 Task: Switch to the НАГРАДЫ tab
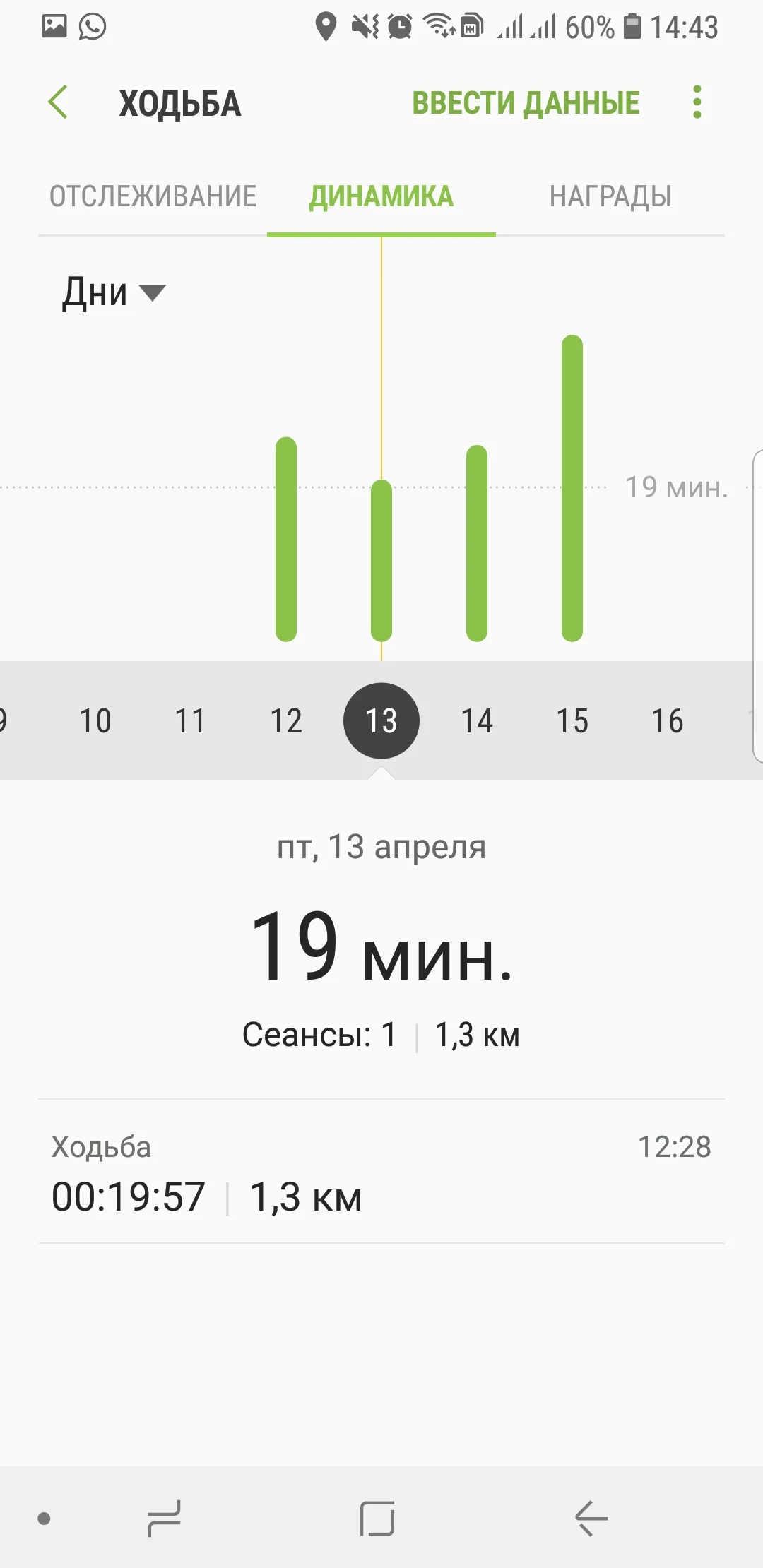click(x=610, y=196)
